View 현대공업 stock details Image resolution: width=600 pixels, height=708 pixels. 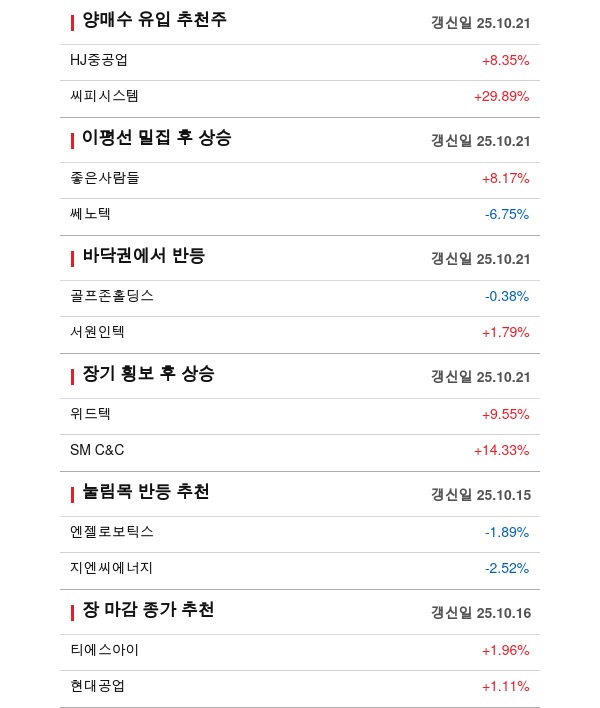[98, 686]
